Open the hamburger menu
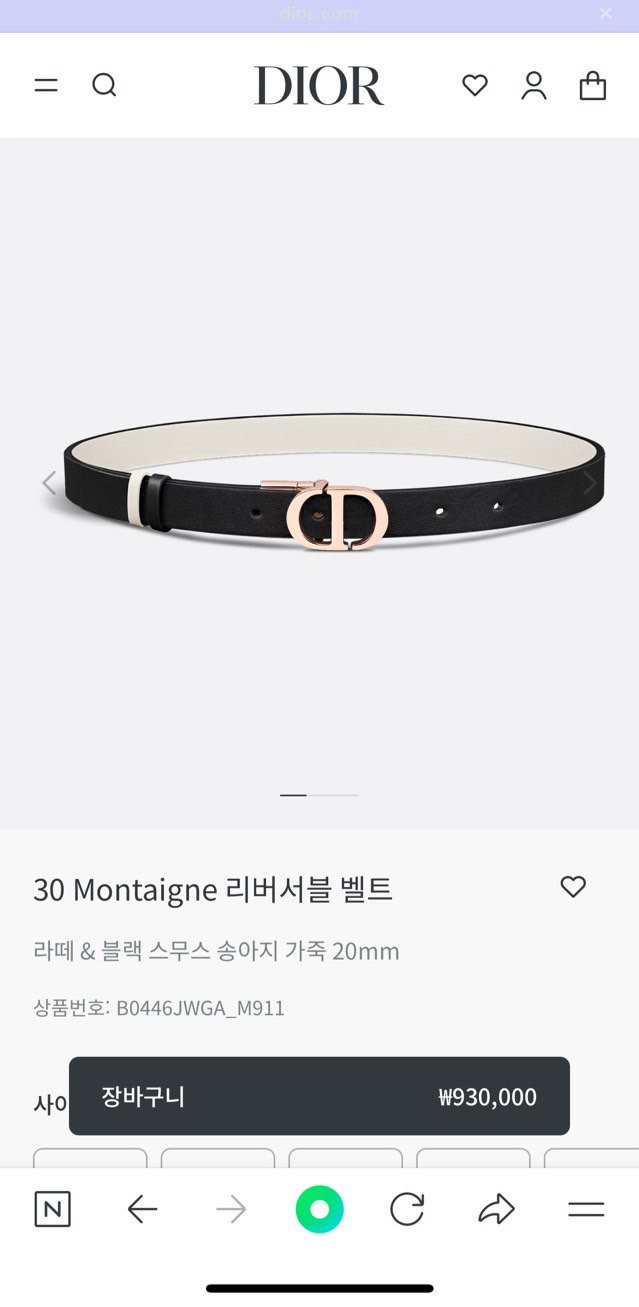The height and width of the screenshot is (1307, 639). point(46,86)
